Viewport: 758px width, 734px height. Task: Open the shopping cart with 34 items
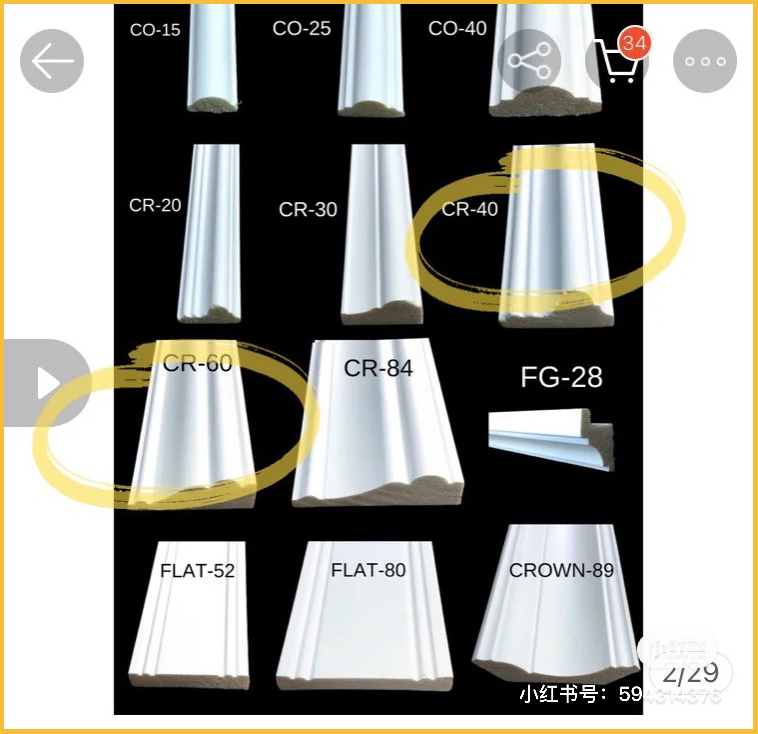click(x=616, y=61)
